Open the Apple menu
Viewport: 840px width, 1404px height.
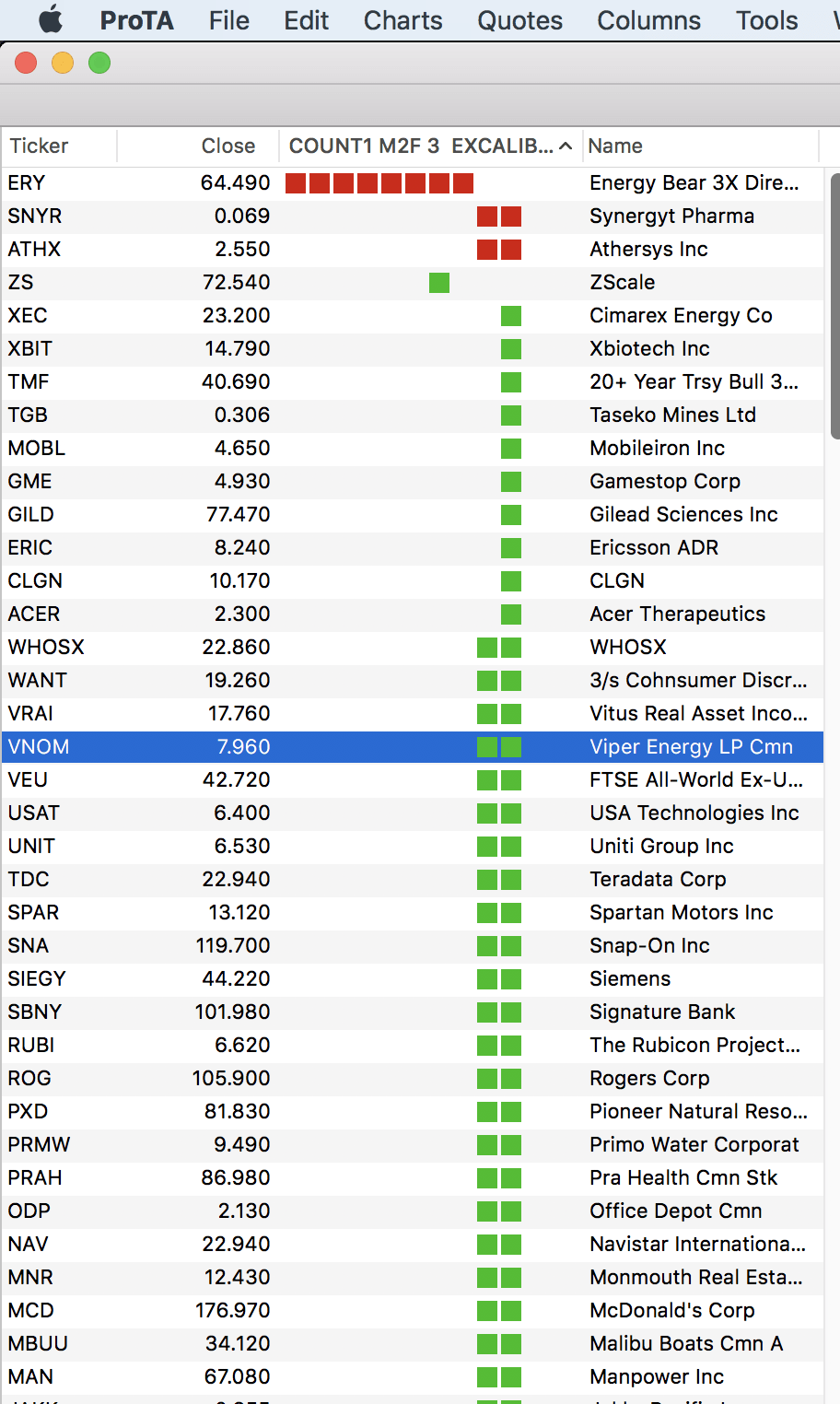(51, 19)
